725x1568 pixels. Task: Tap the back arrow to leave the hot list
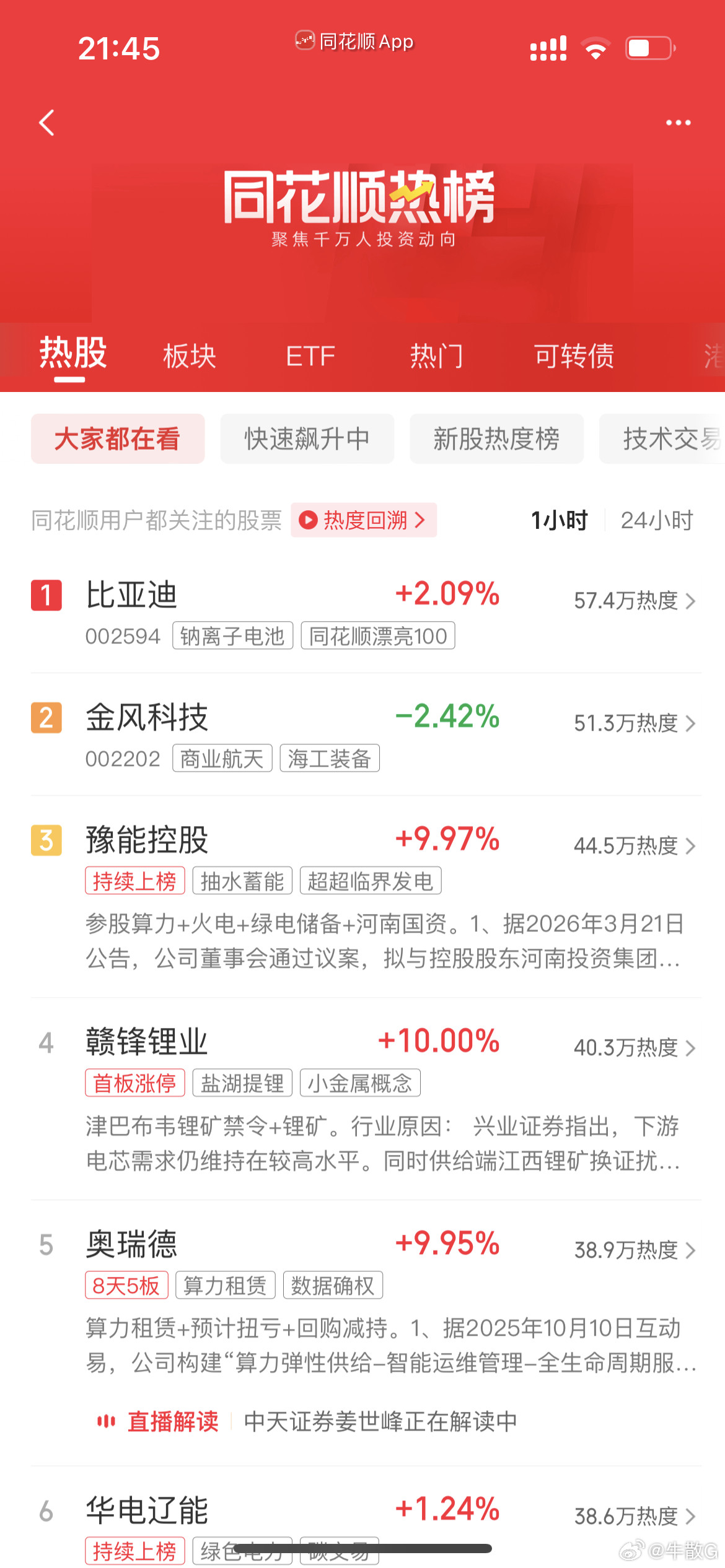46,123
